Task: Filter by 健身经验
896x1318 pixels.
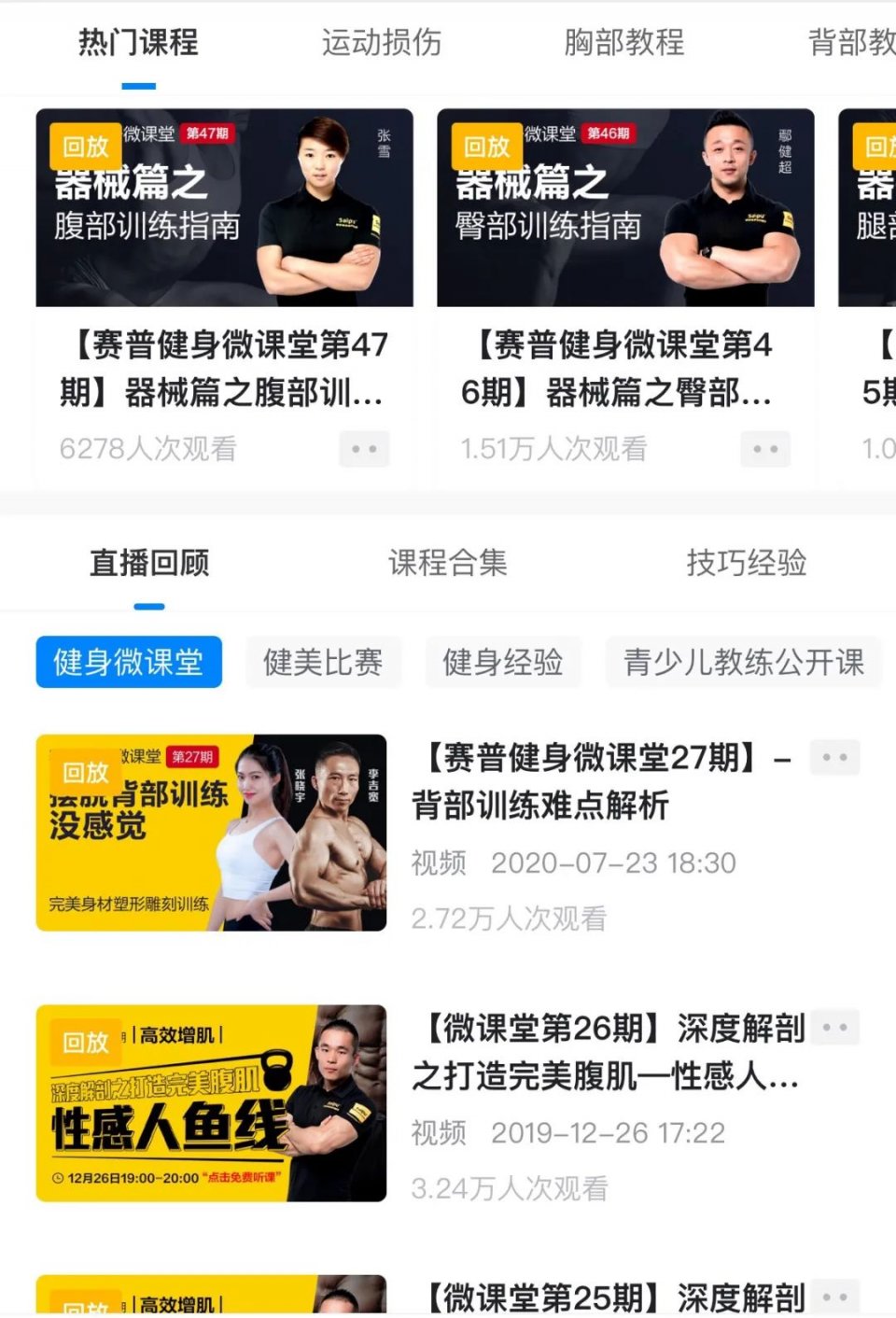Action: click(502, 663)
